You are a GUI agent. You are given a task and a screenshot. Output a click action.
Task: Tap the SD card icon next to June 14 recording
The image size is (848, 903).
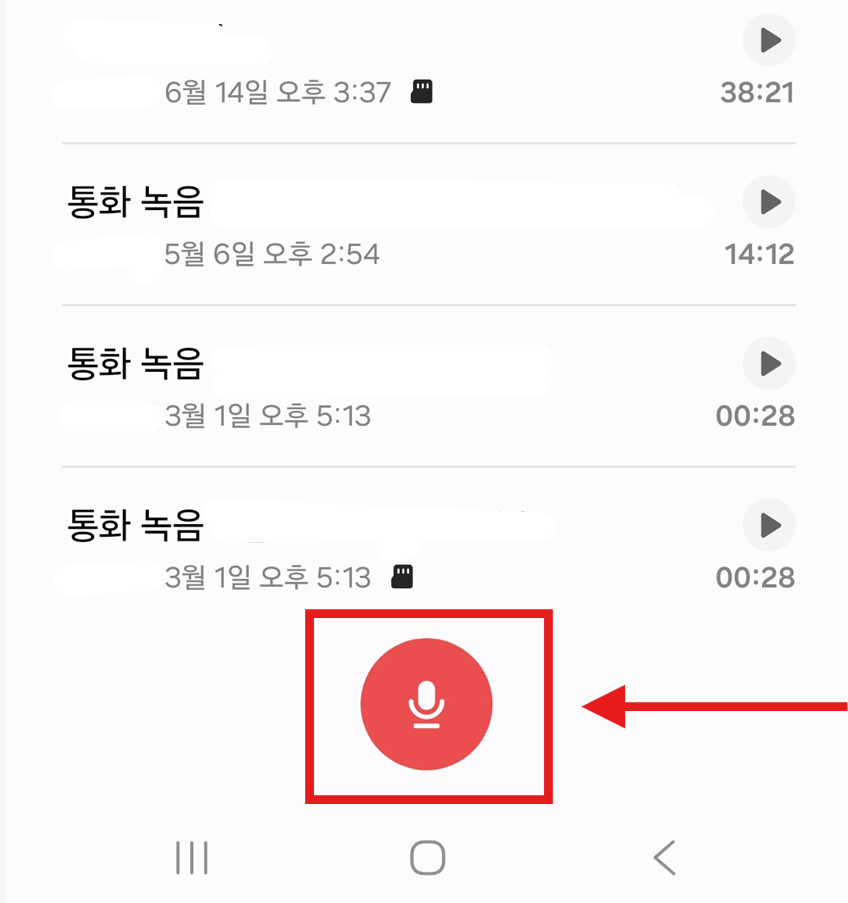click(422, 91)
